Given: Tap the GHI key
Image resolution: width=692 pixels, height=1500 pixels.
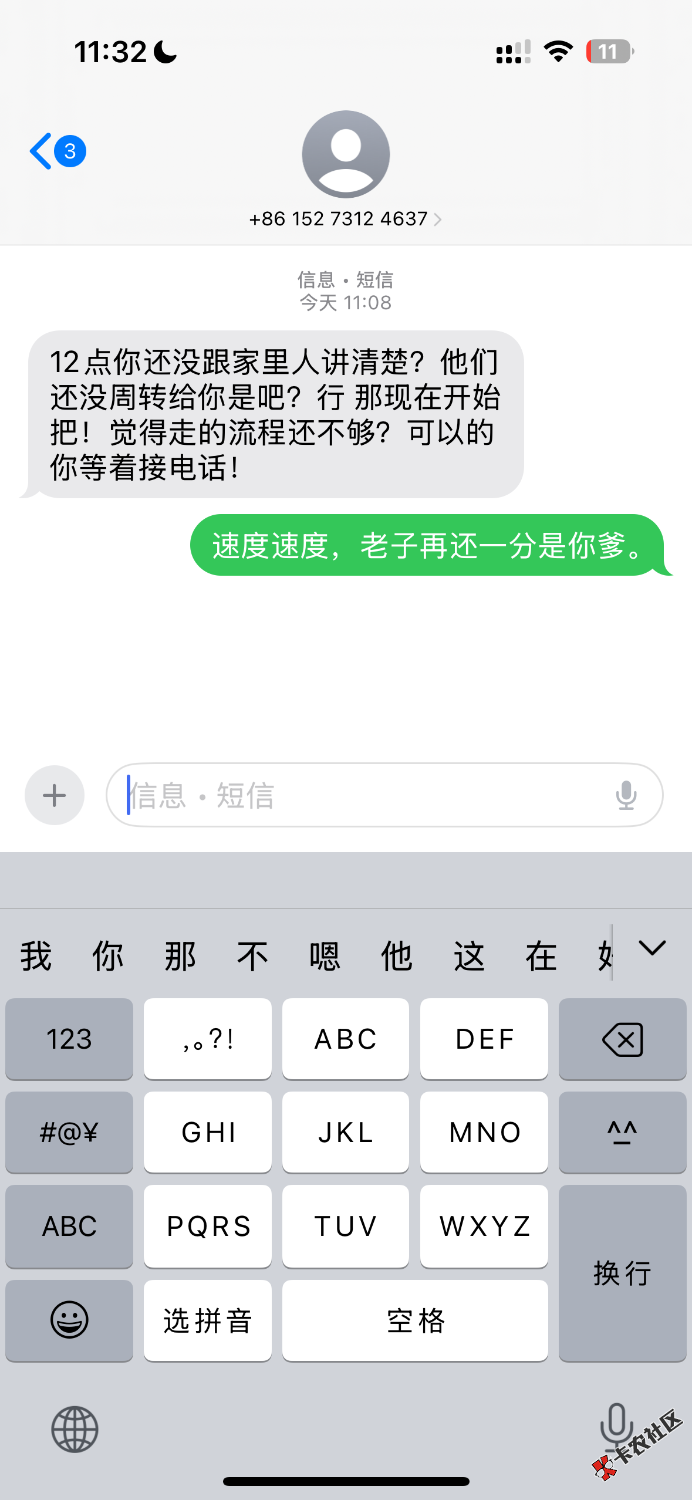Looking at the screenshot, I should tap(208, 1133).
